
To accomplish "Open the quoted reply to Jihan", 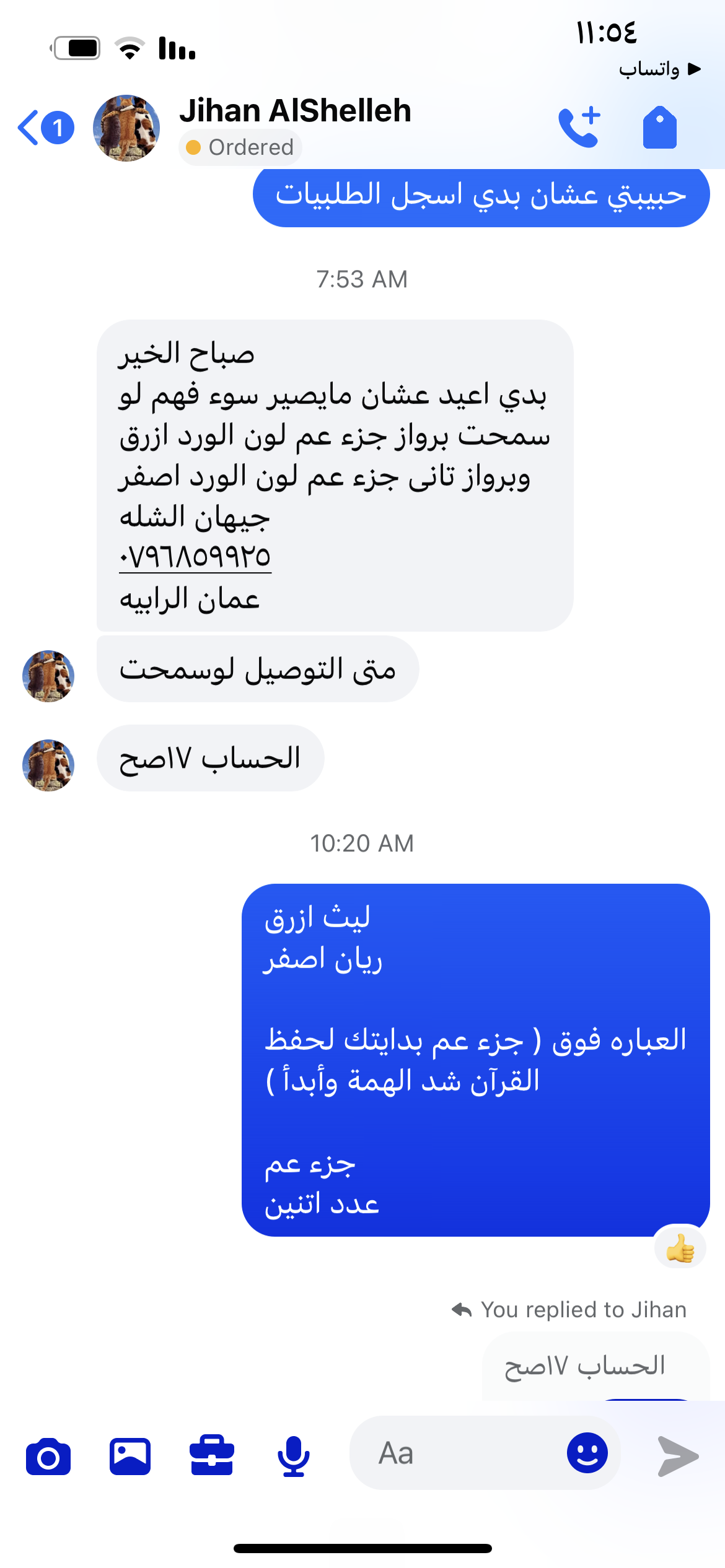I will coord(584,1365).
